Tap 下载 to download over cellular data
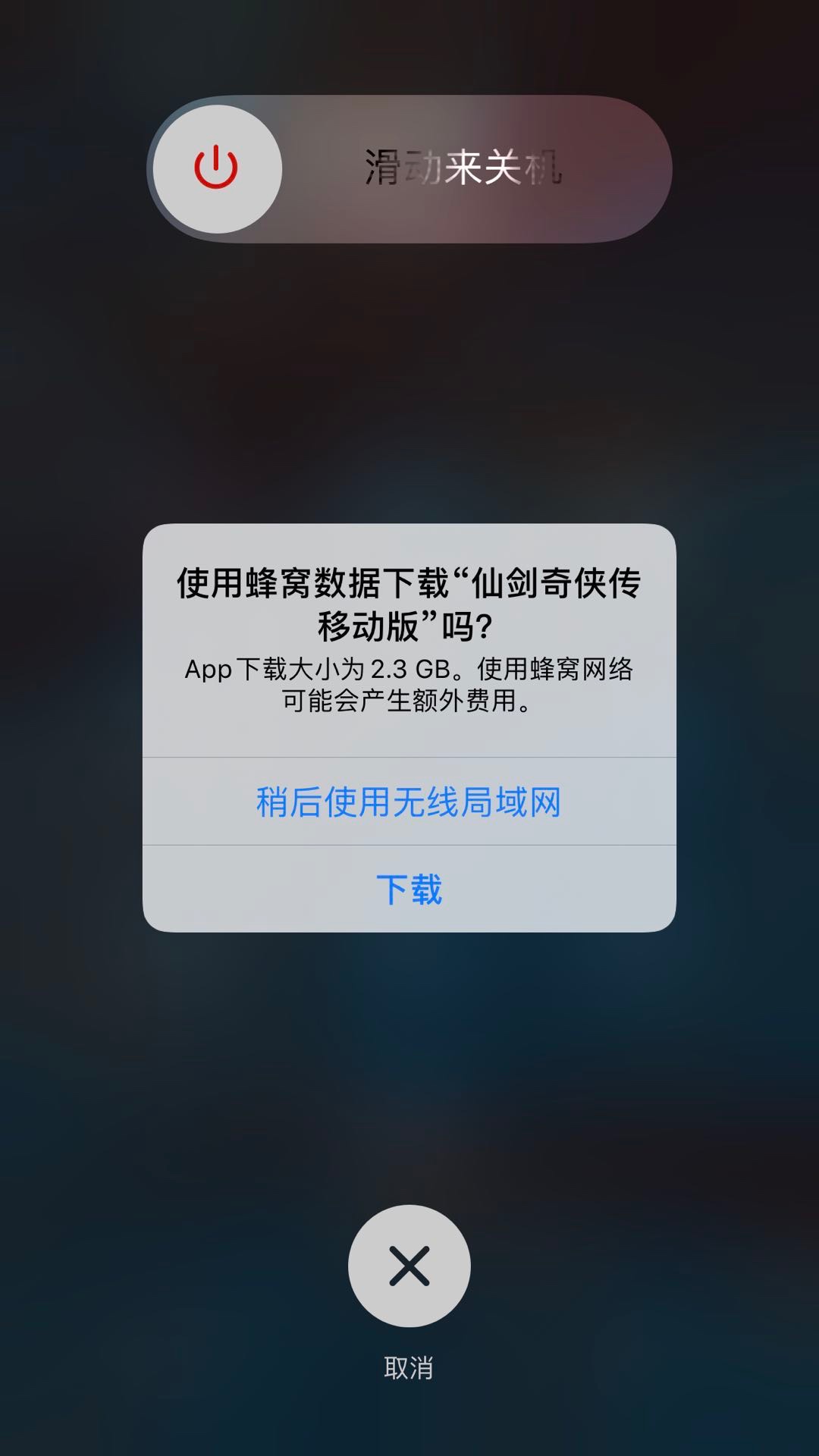The width and height of the screenshot is (819, 1456). click(x=409, y=889)
